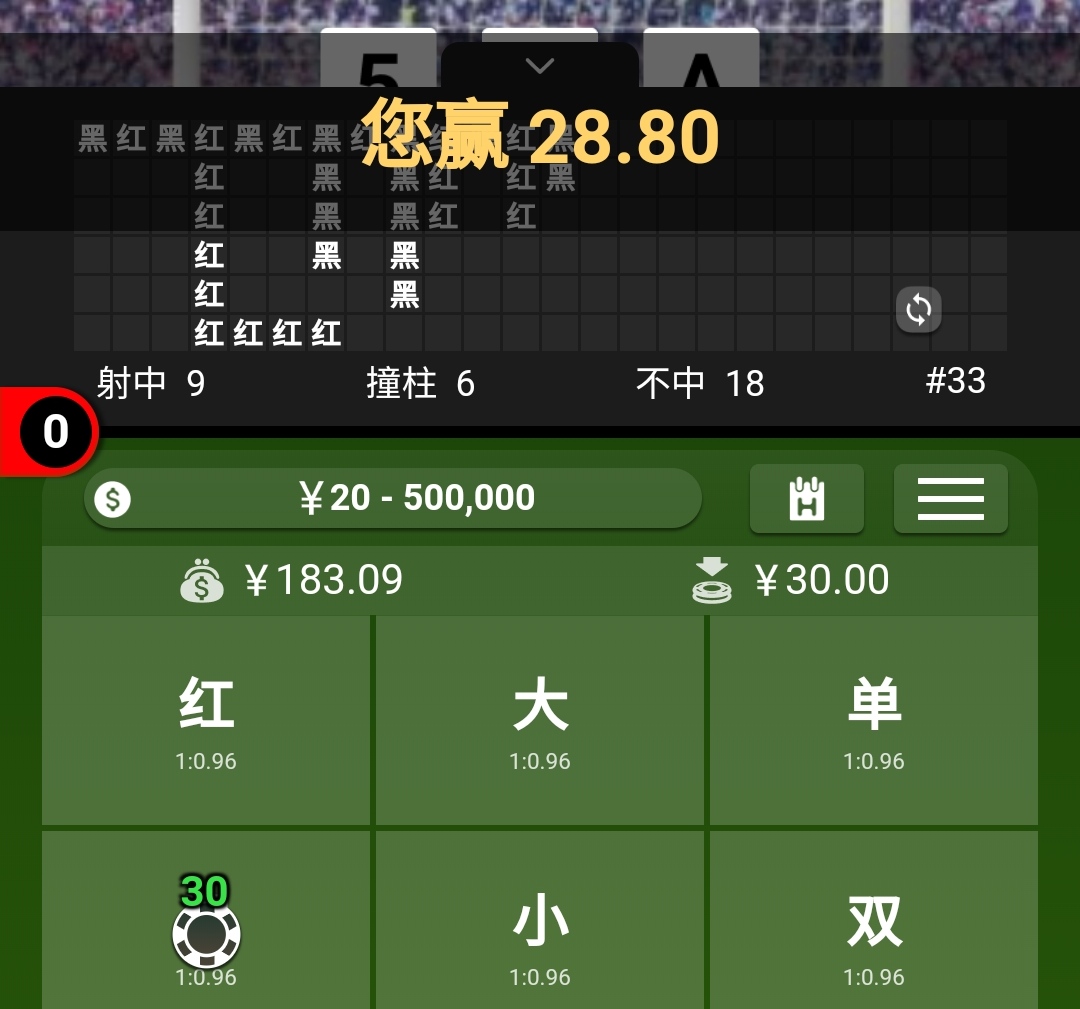Place a bet on 小

(540, 930)
